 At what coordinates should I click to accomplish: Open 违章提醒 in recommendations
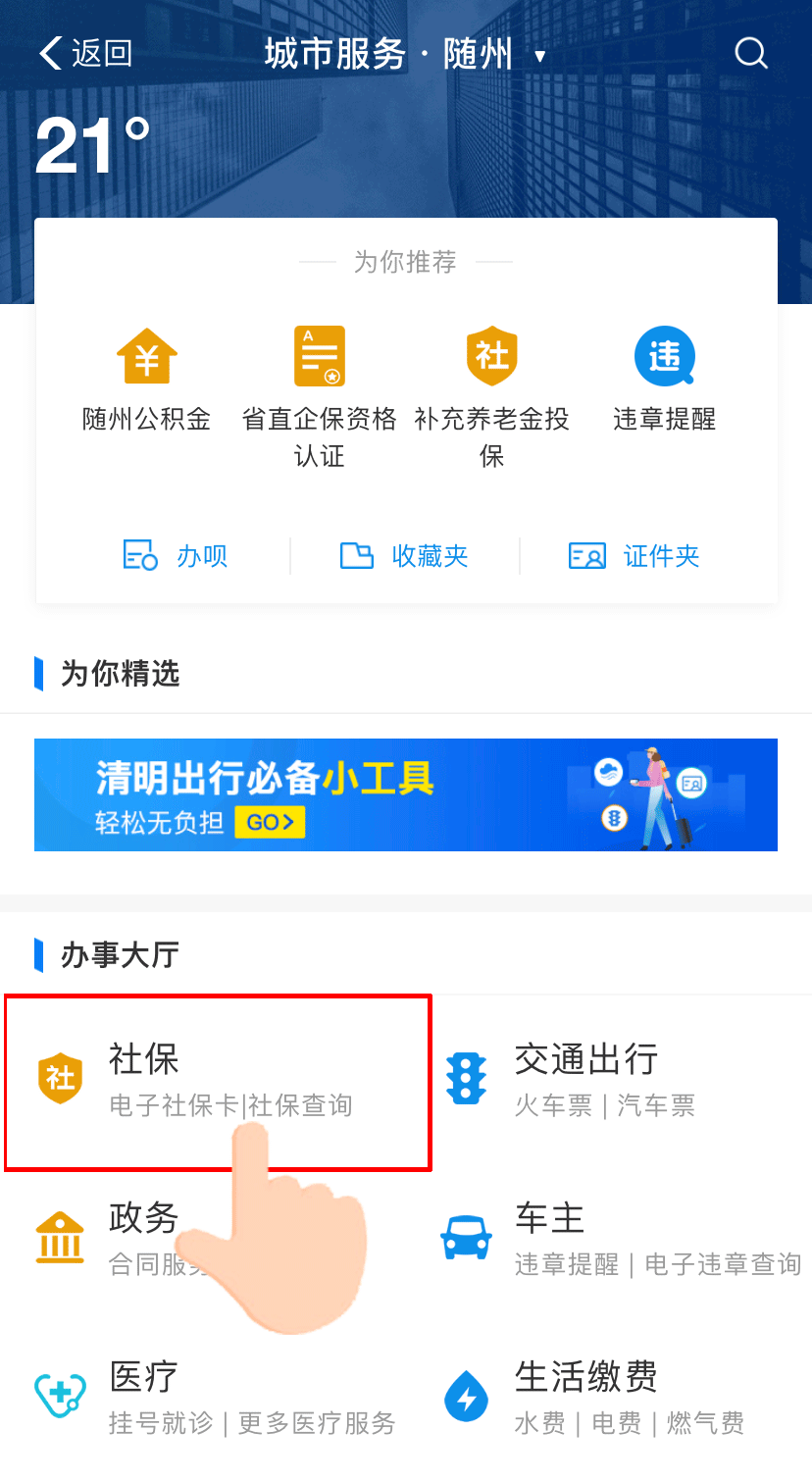click(664, 381)
